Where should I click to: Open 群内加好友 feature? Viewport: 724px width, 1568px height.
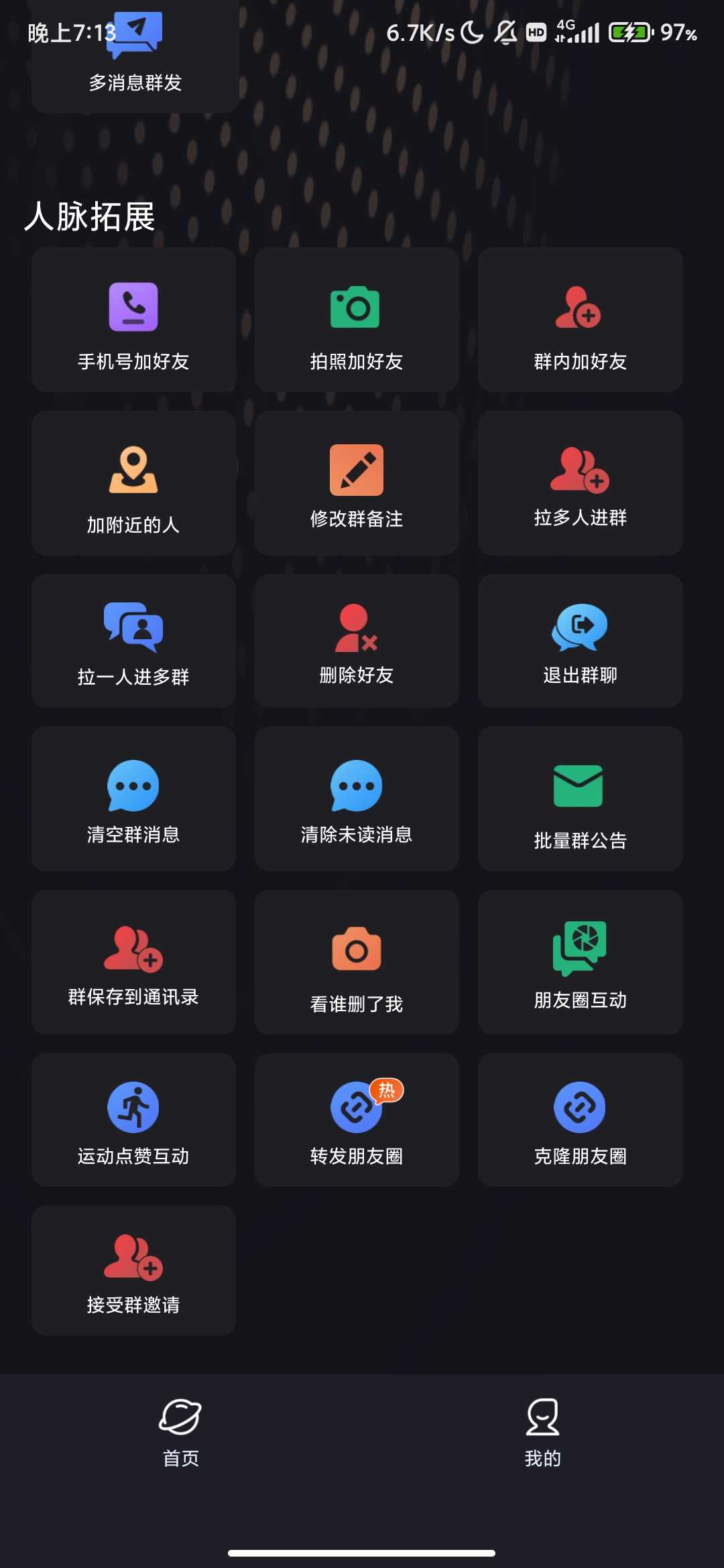580,320
